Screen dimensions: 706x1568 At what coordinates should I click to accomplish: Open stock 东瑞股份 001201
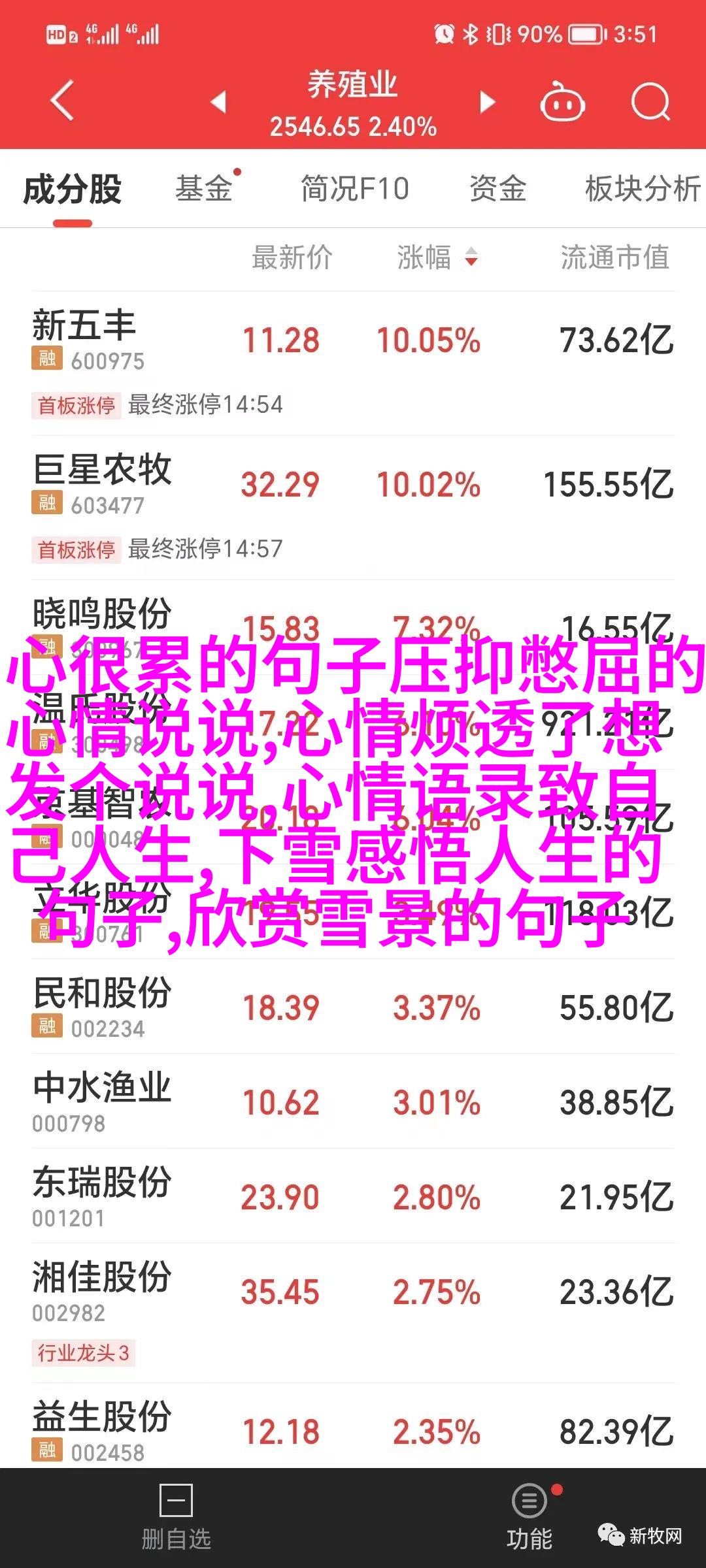(x=353, y=1196)
